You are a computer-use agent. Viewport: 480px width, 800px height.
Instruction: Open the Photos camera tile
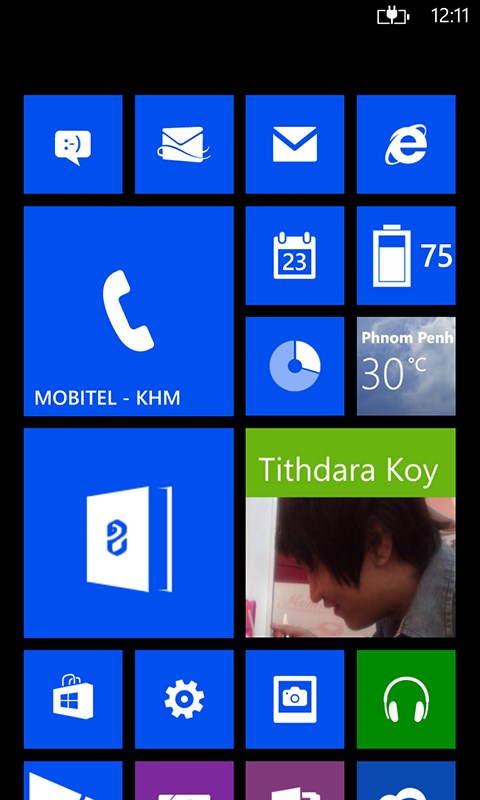[x=295, y=699]
